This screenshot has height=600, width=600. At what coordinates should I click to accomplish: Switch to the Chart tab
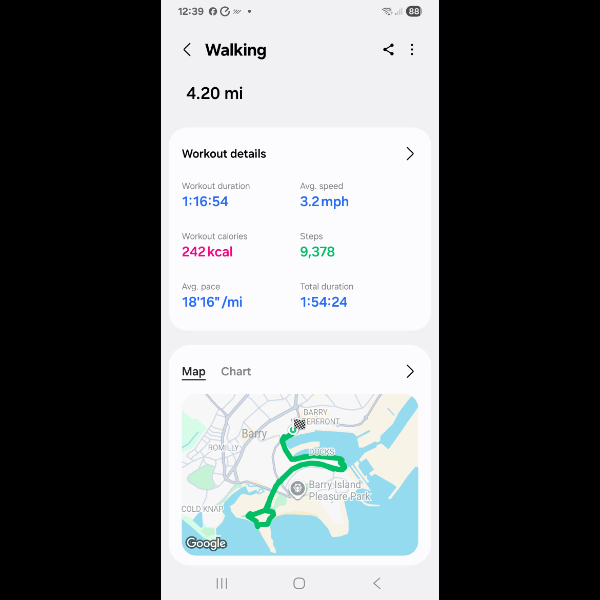pyautogui.click(x=236, y=371)
